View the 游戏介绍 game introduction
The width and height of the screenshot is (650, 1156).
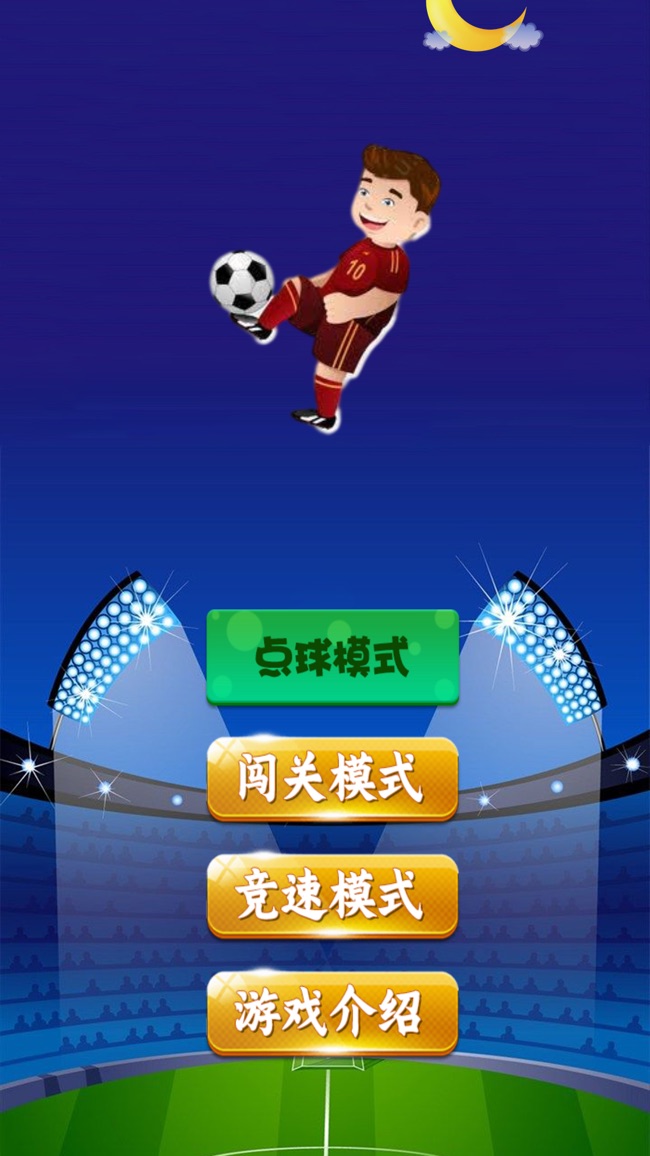pyautogui.click(x=332, y=1013)
